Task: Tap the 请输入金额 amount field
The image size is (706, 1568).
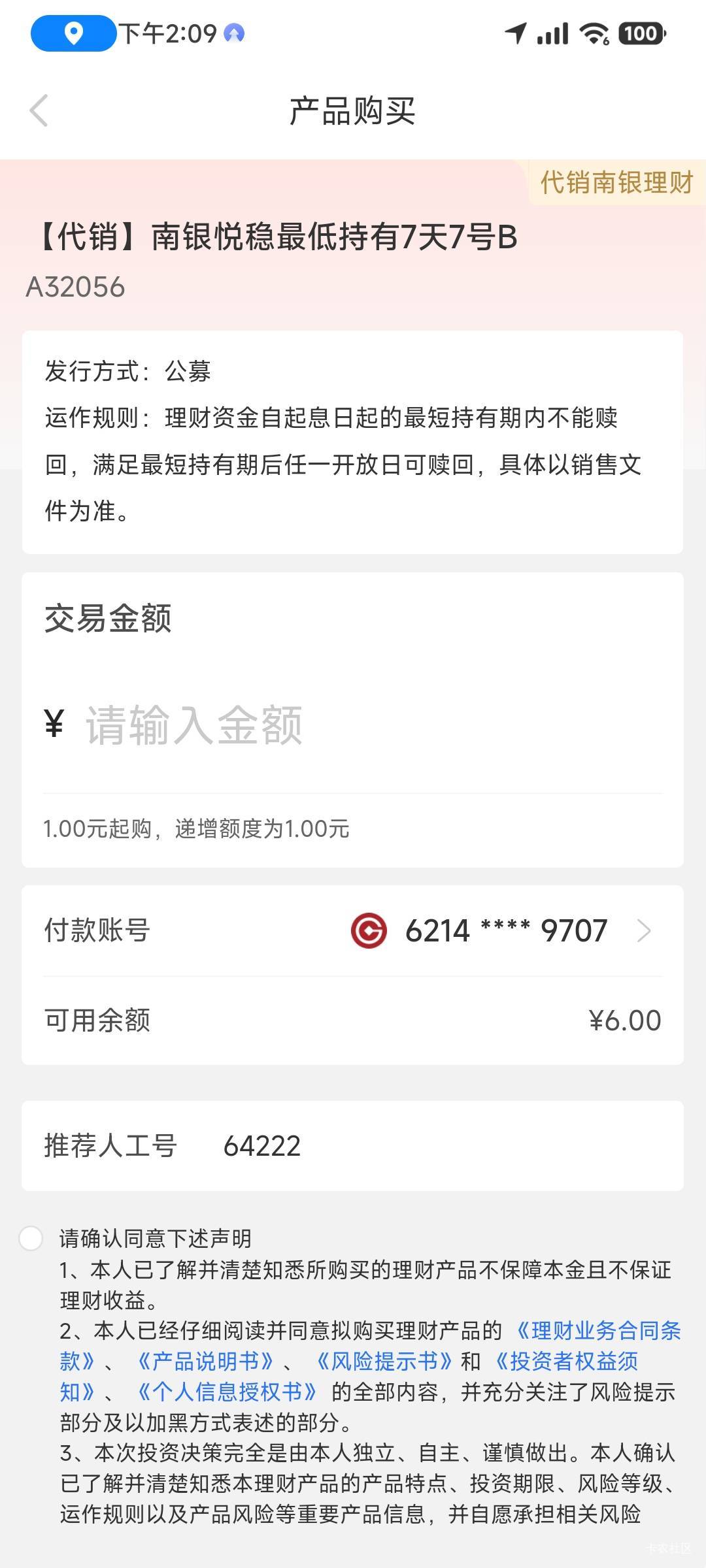Action: tap(373, 725)
